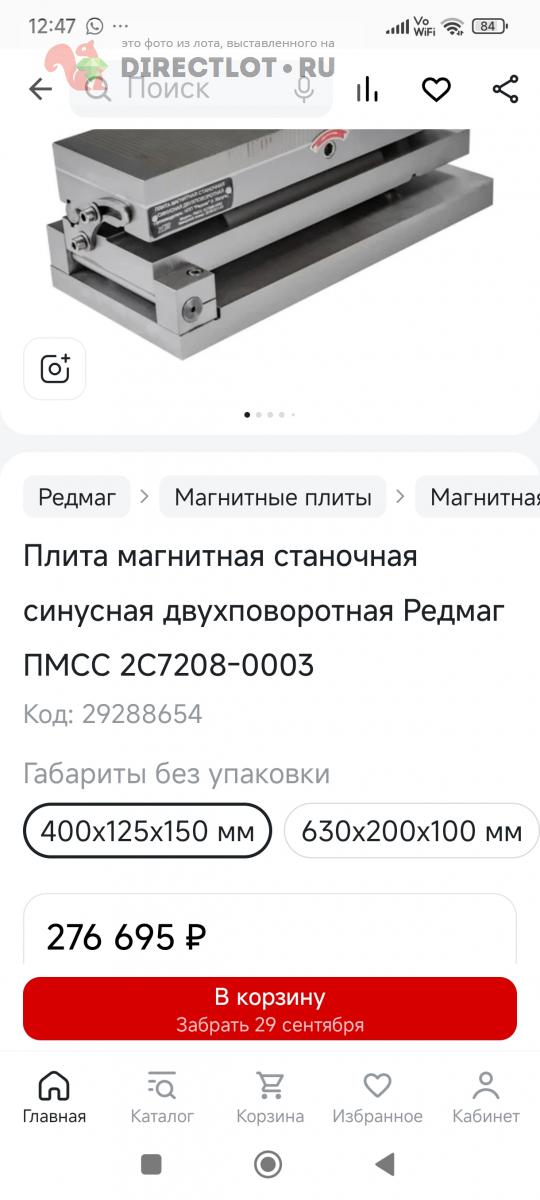Viewport: 540px width, 1200px height.
Task: Open the Редмаг breadcrumb
Action: tap(77, 496)
